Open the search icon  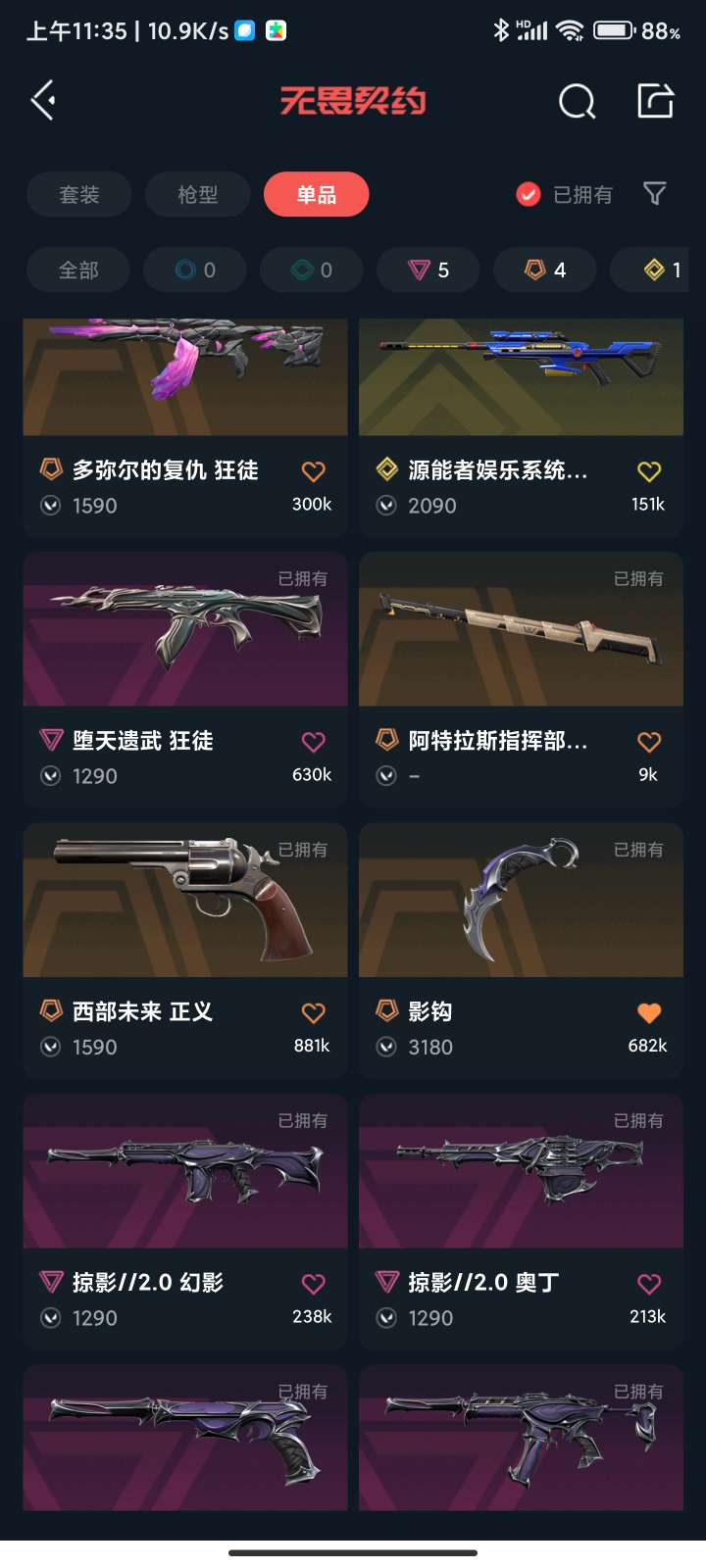click(x=577, y=100)
